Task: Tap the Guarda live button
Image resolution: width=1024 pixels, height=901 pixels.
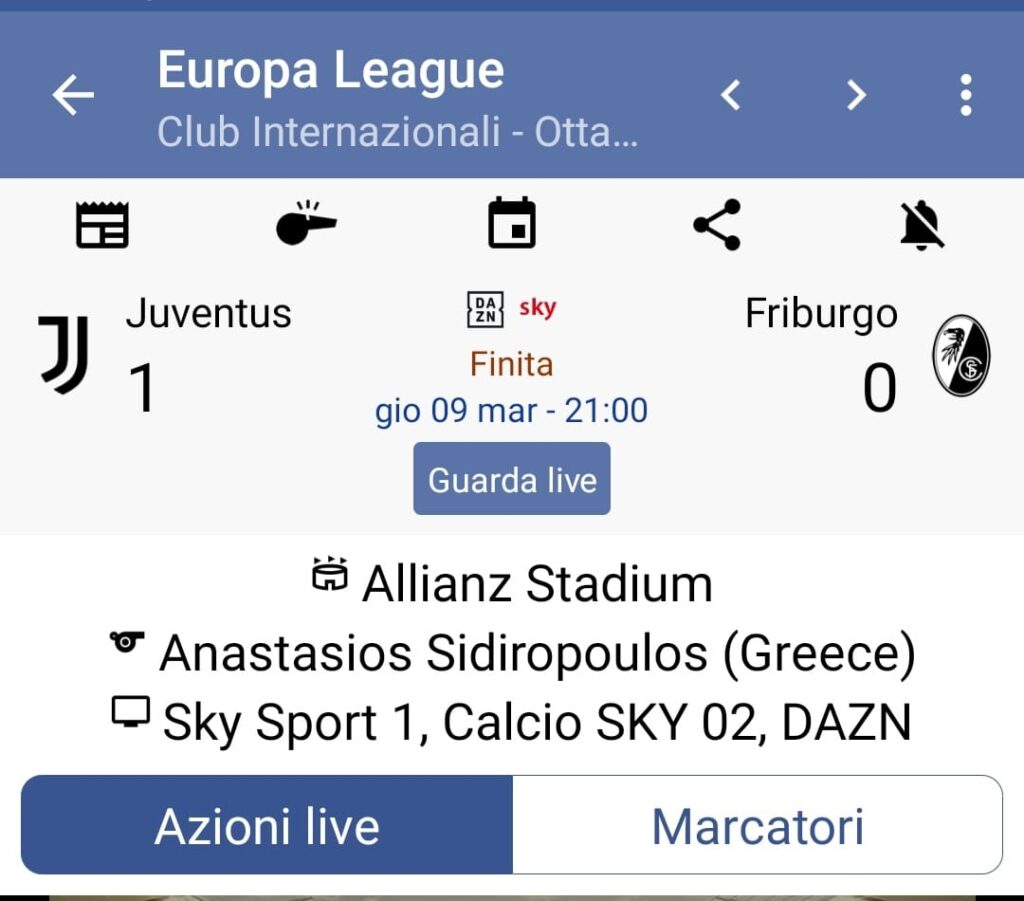Action: 511,479
